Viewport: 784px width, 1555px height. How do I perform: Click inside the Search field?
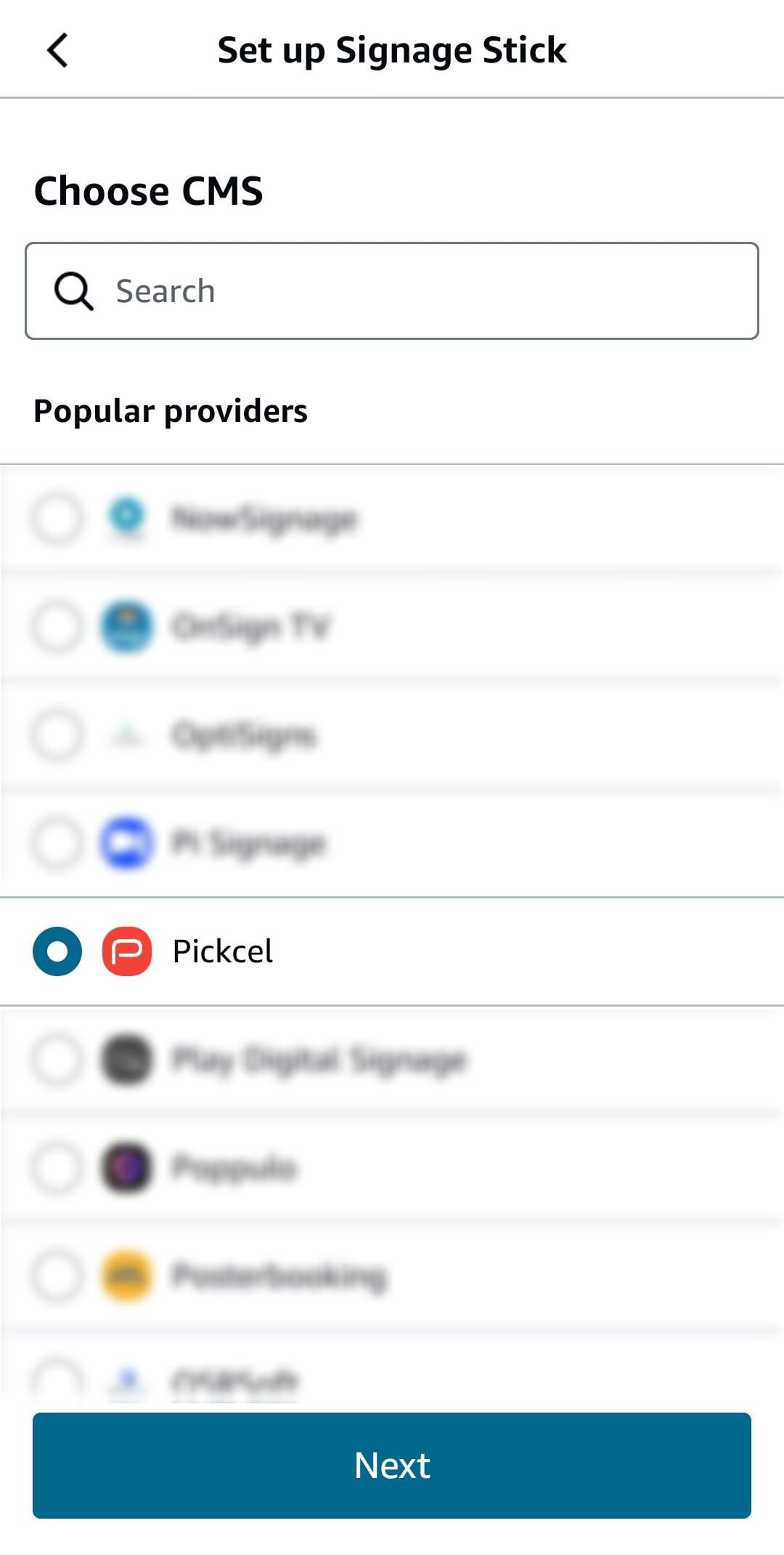pos(392,290)
